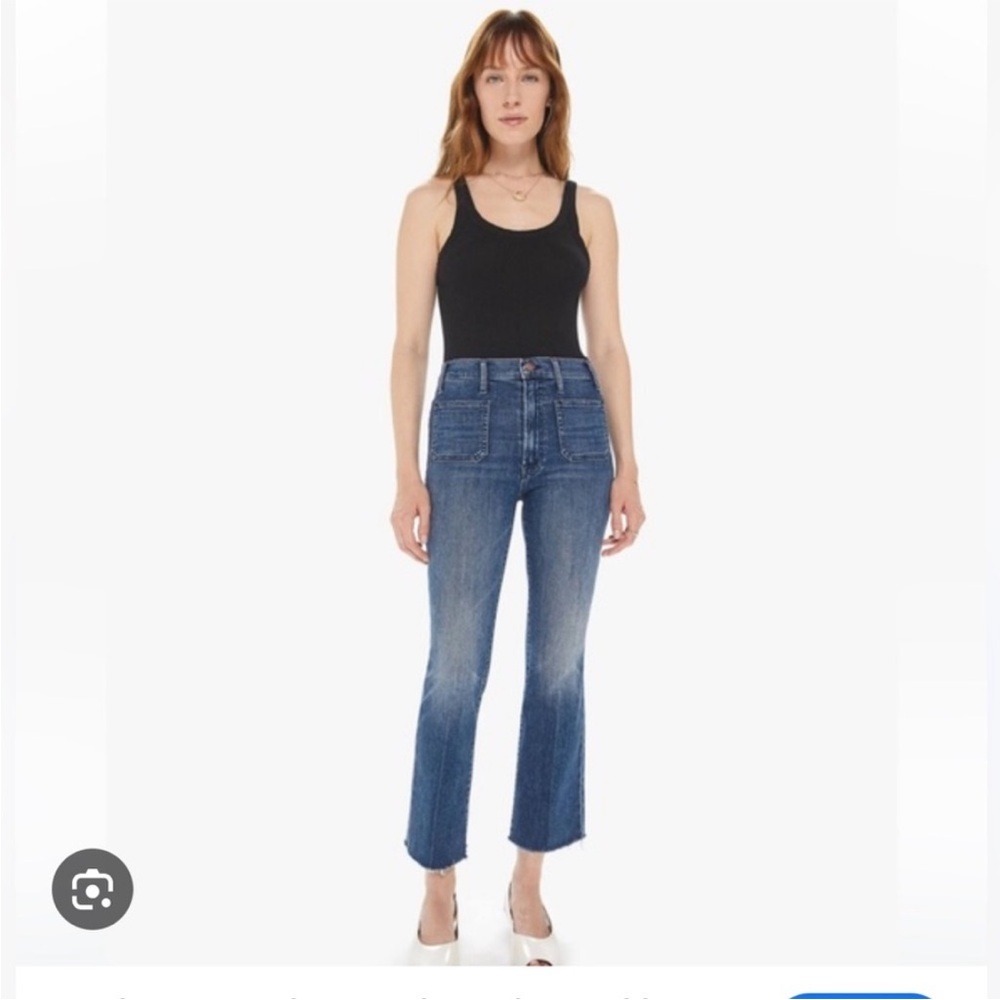Search this image with Google Lens

coord(92,889)
